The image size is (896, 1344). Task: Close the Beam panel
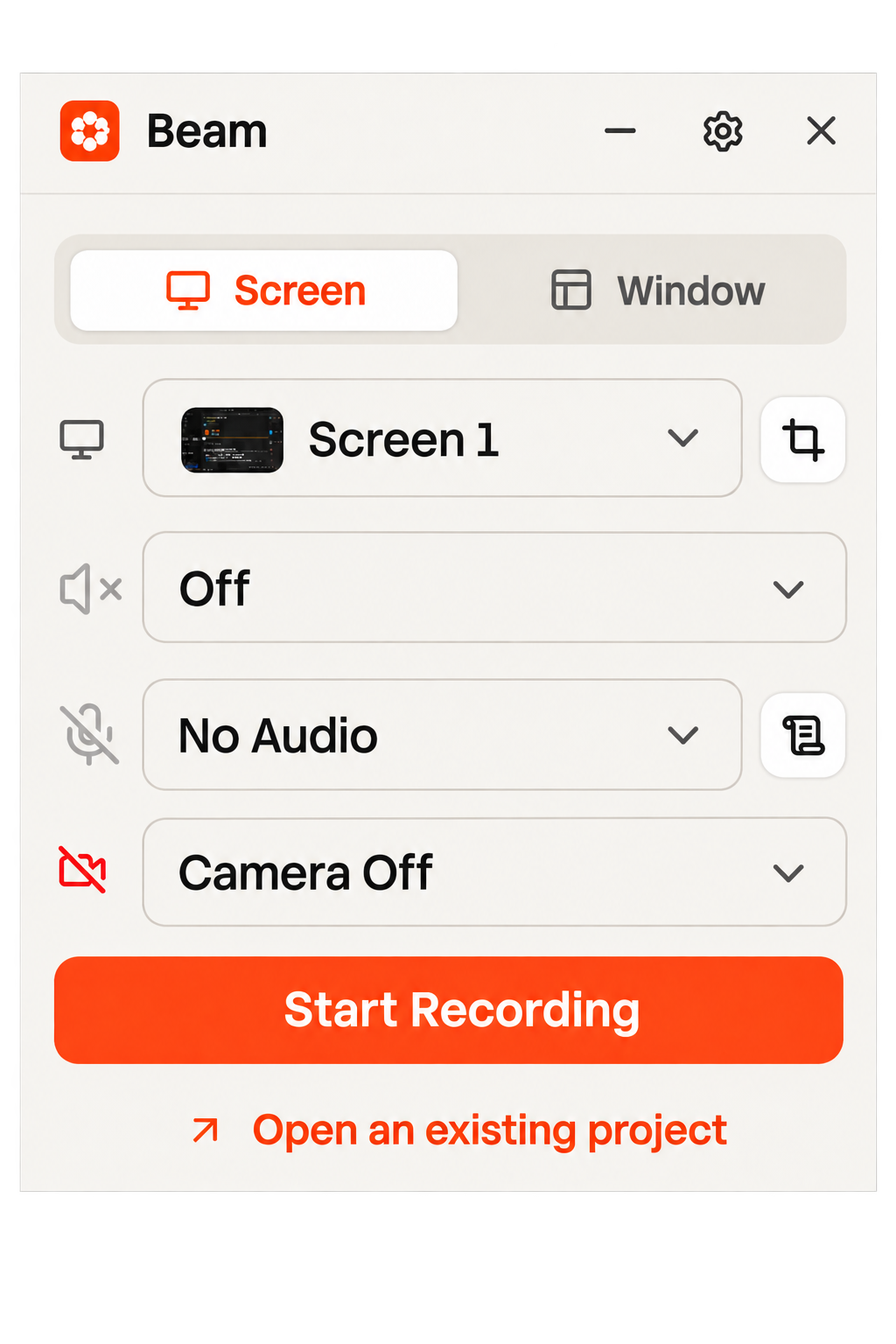coord(821,131)
